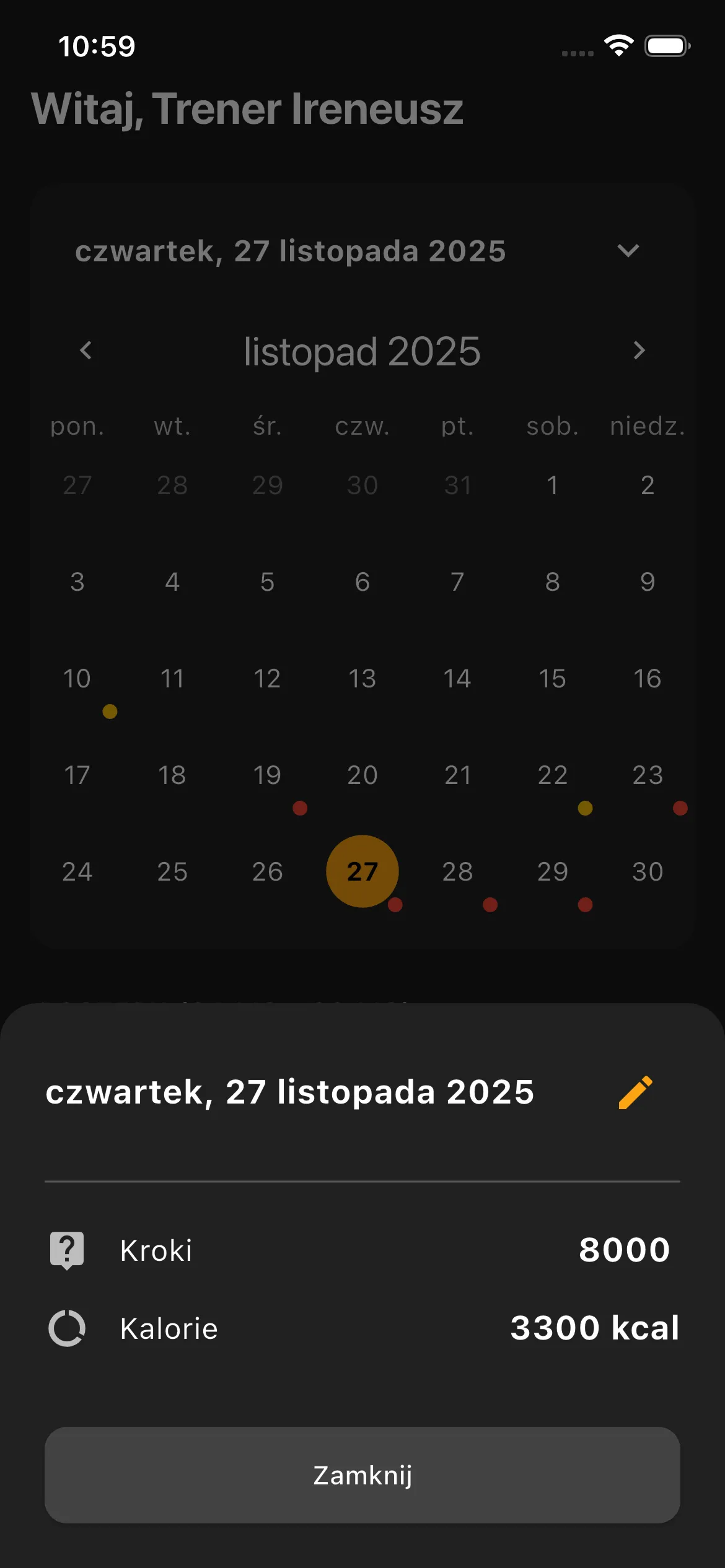The image size is (725, 1568).
Task: Collapse the calendar with the chevron
Action: pyautogui.click(x=628, y=251)
